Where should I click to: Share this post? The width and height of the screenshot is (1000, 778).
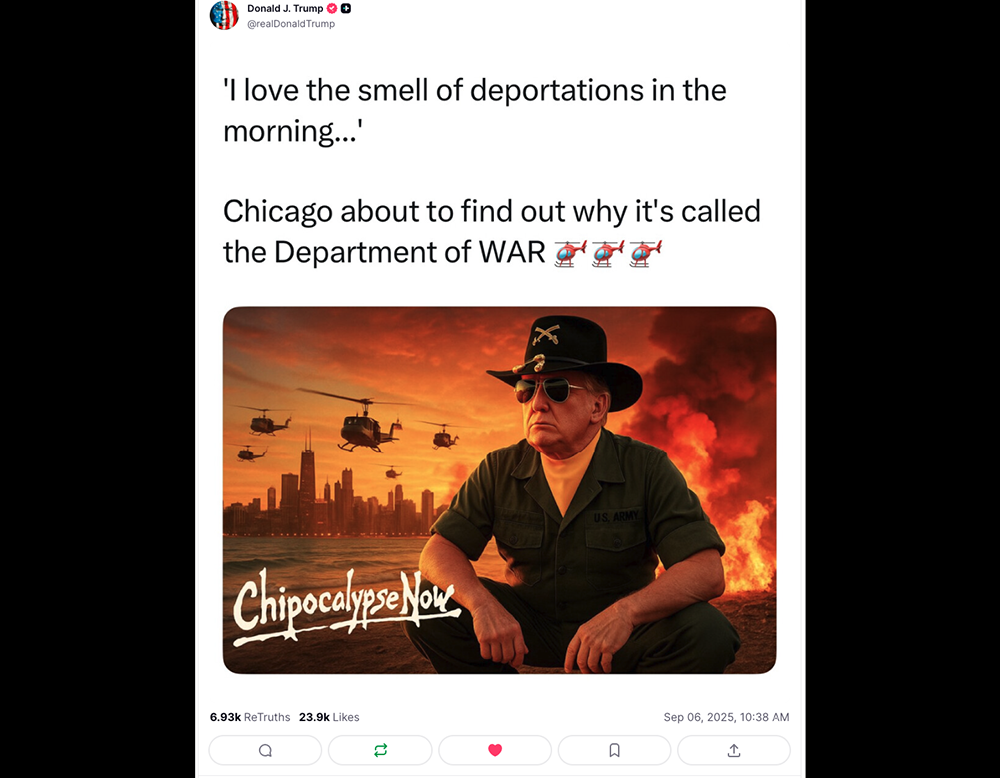coord(733,750)
